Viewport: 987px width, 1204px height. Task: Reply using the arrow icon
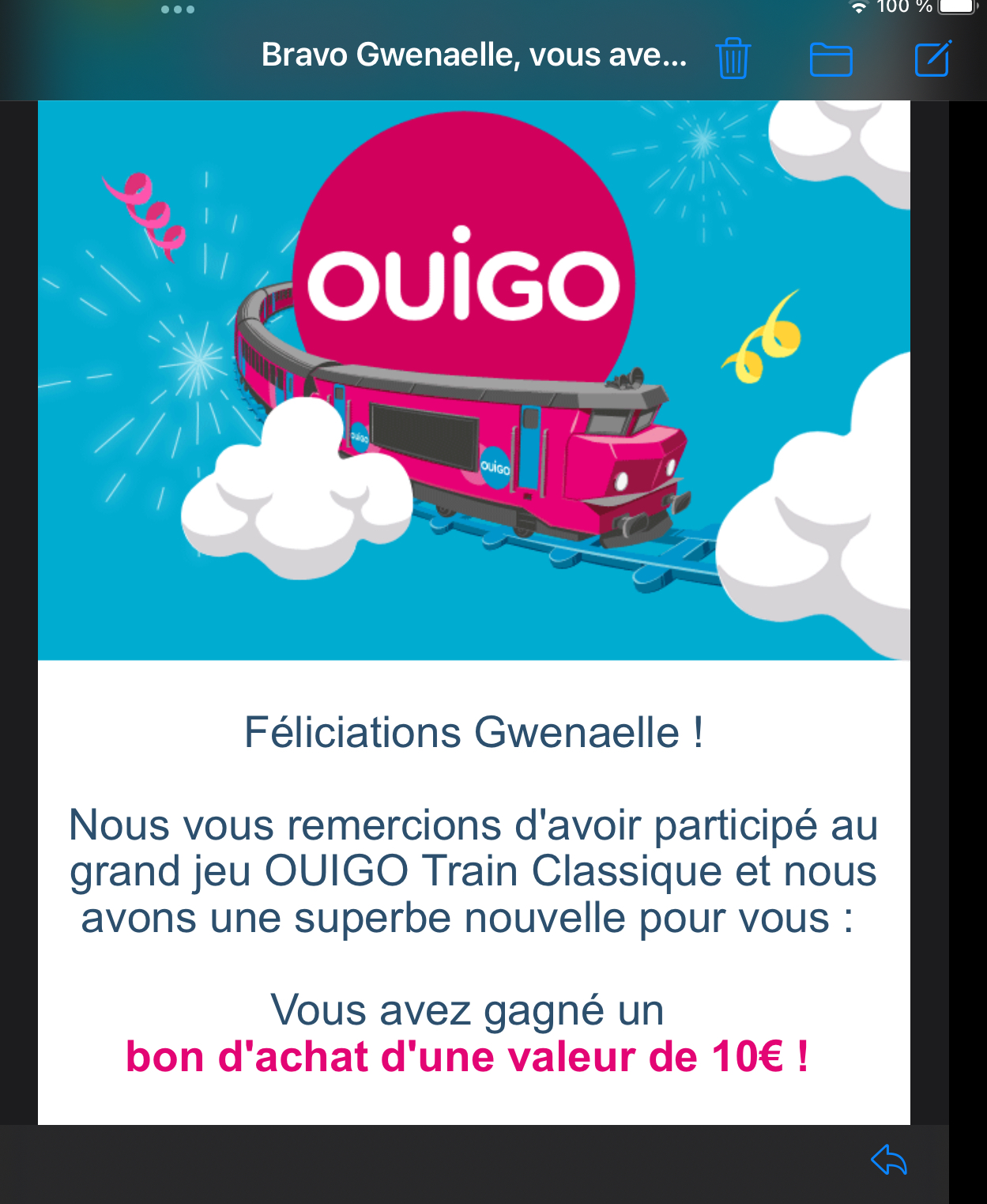(889, 1160)
